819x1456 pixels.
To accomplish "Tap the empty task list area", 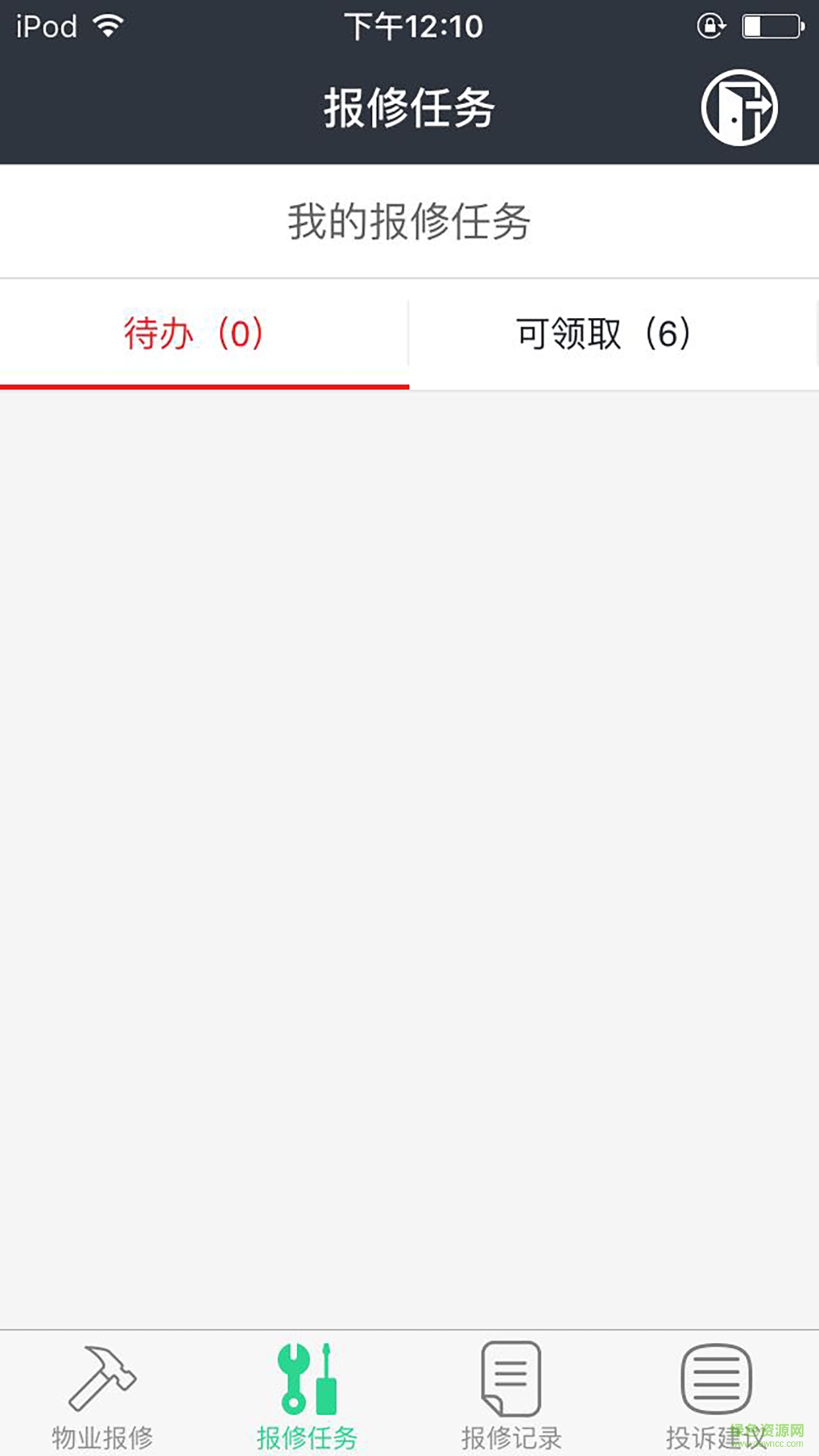I will tap(409, 857).
